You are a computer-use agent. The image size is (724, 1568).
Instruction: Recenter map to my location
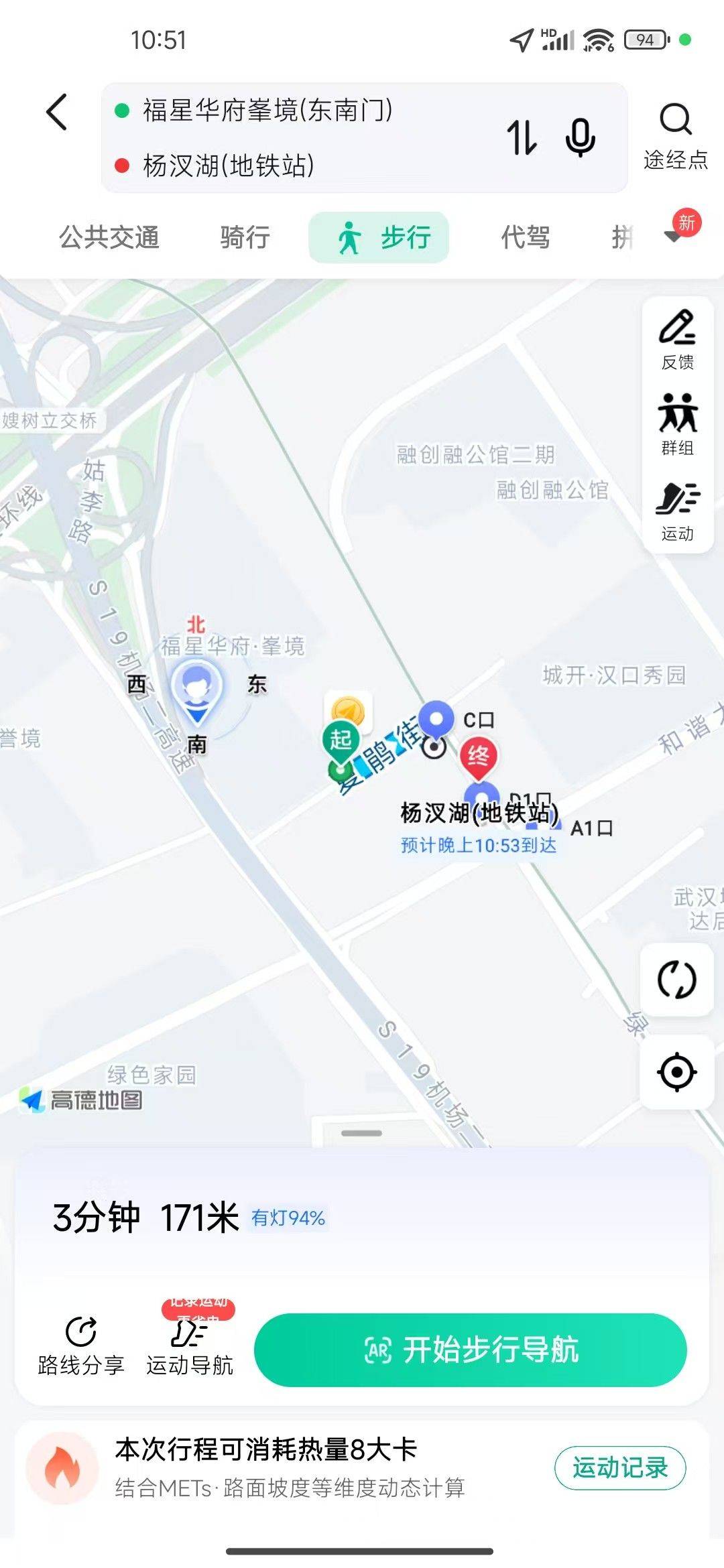[677, 1072]
